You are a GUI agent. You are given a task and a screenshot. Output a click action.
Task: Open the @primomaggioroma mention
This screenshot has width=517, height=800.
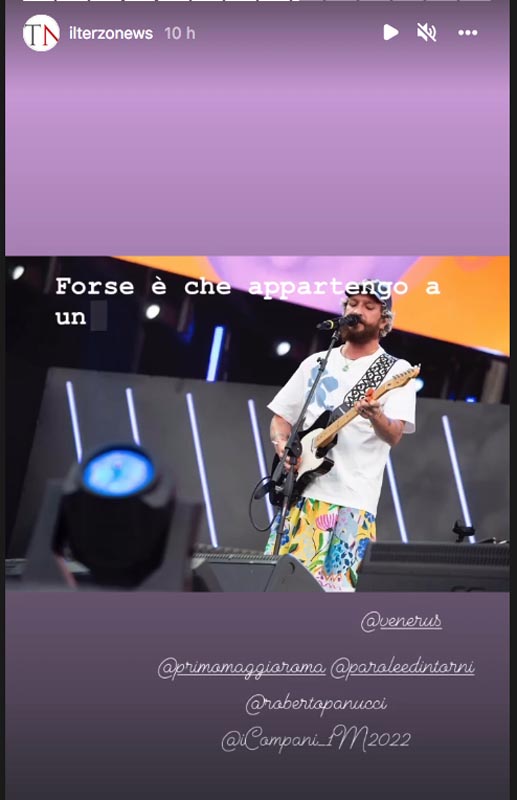point(241,668)
